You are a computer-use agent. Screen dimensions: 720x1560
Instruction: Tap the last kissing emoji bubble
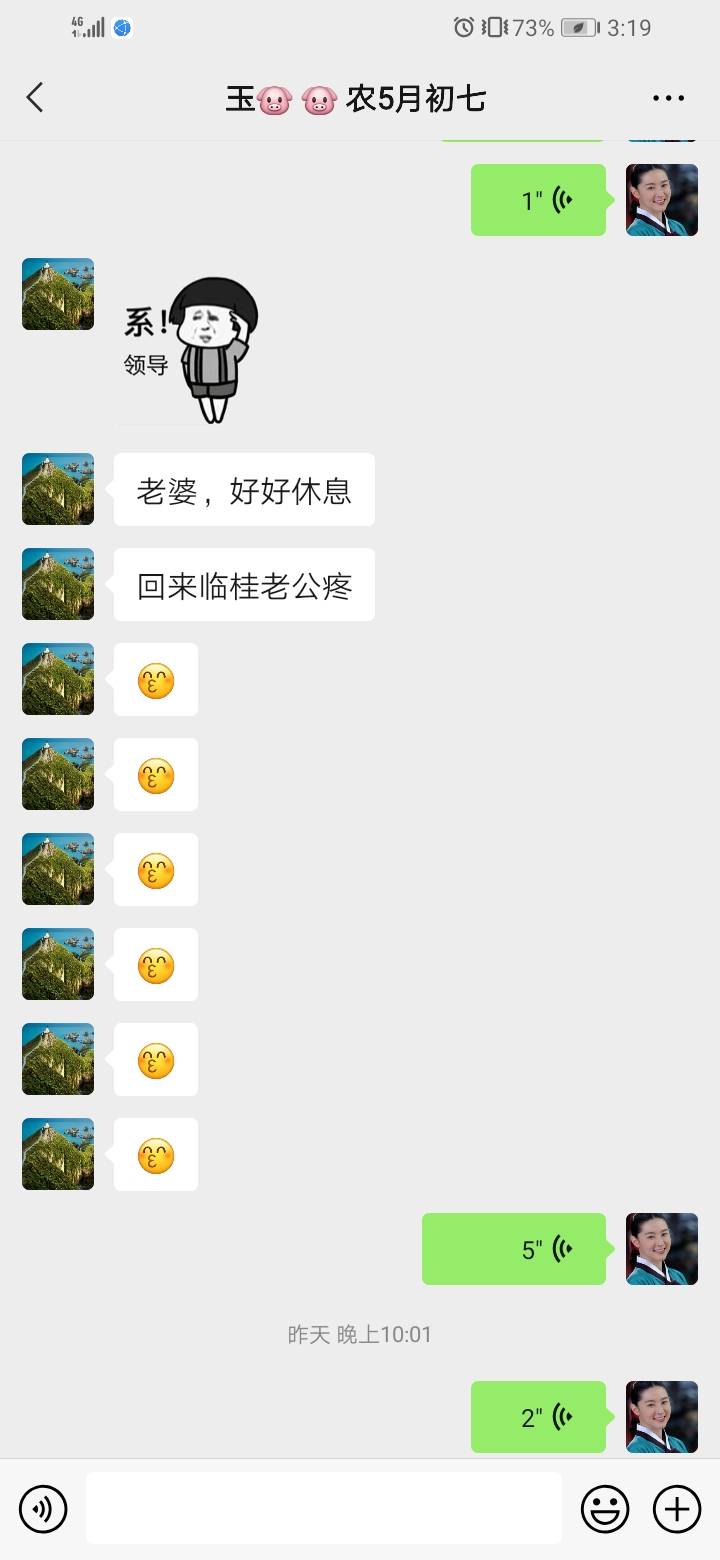[x=155, y=1154]
